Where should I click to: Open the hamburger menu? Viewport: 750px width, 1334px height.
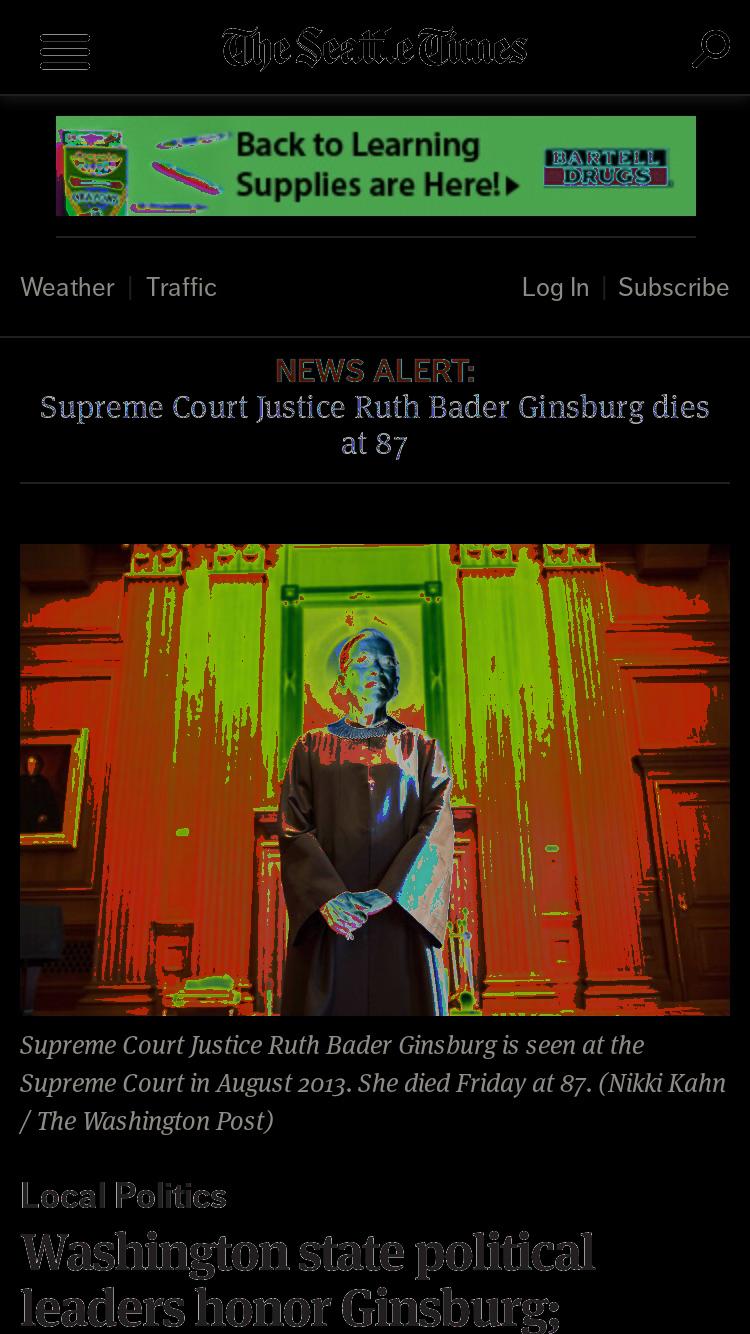point(65,50)
